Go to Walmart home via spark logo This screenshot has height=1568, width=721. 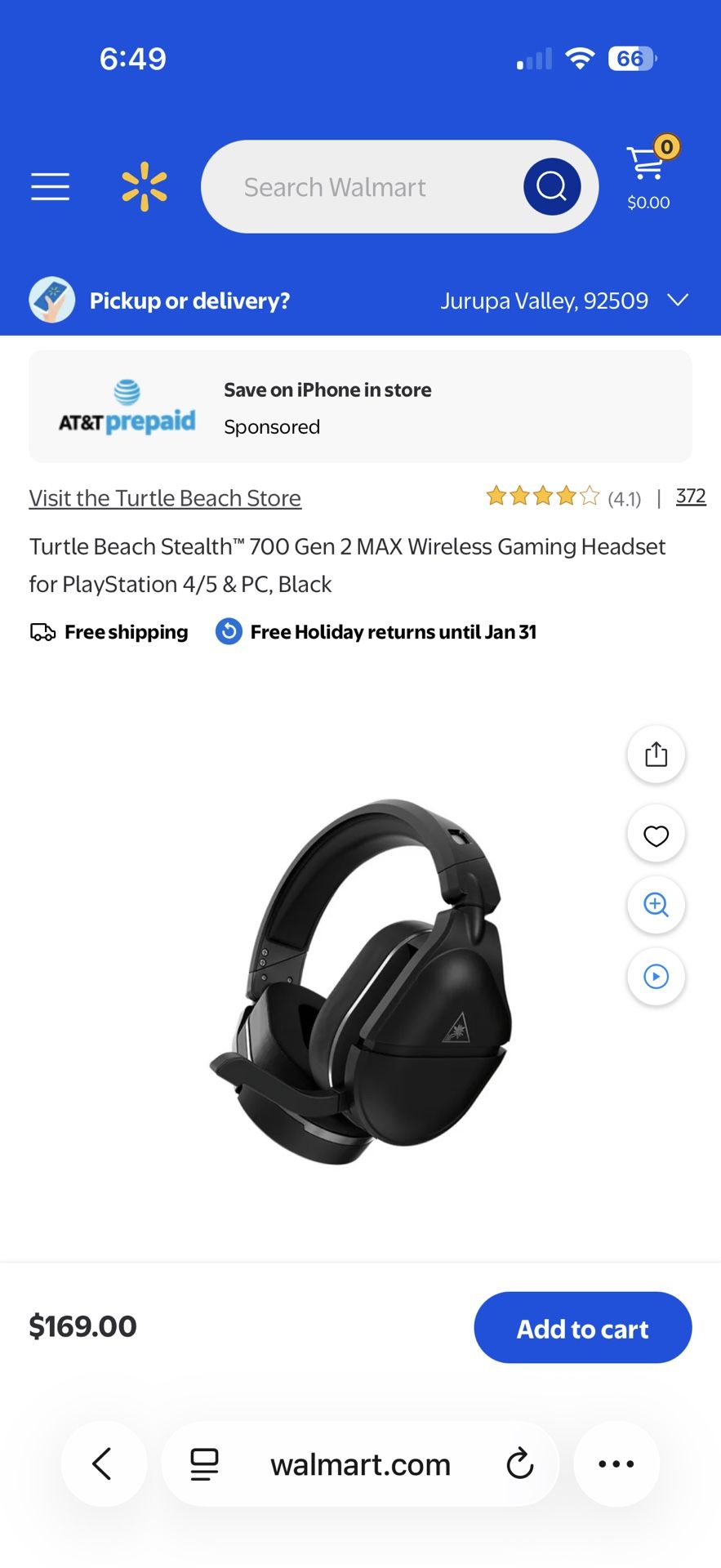144,186
